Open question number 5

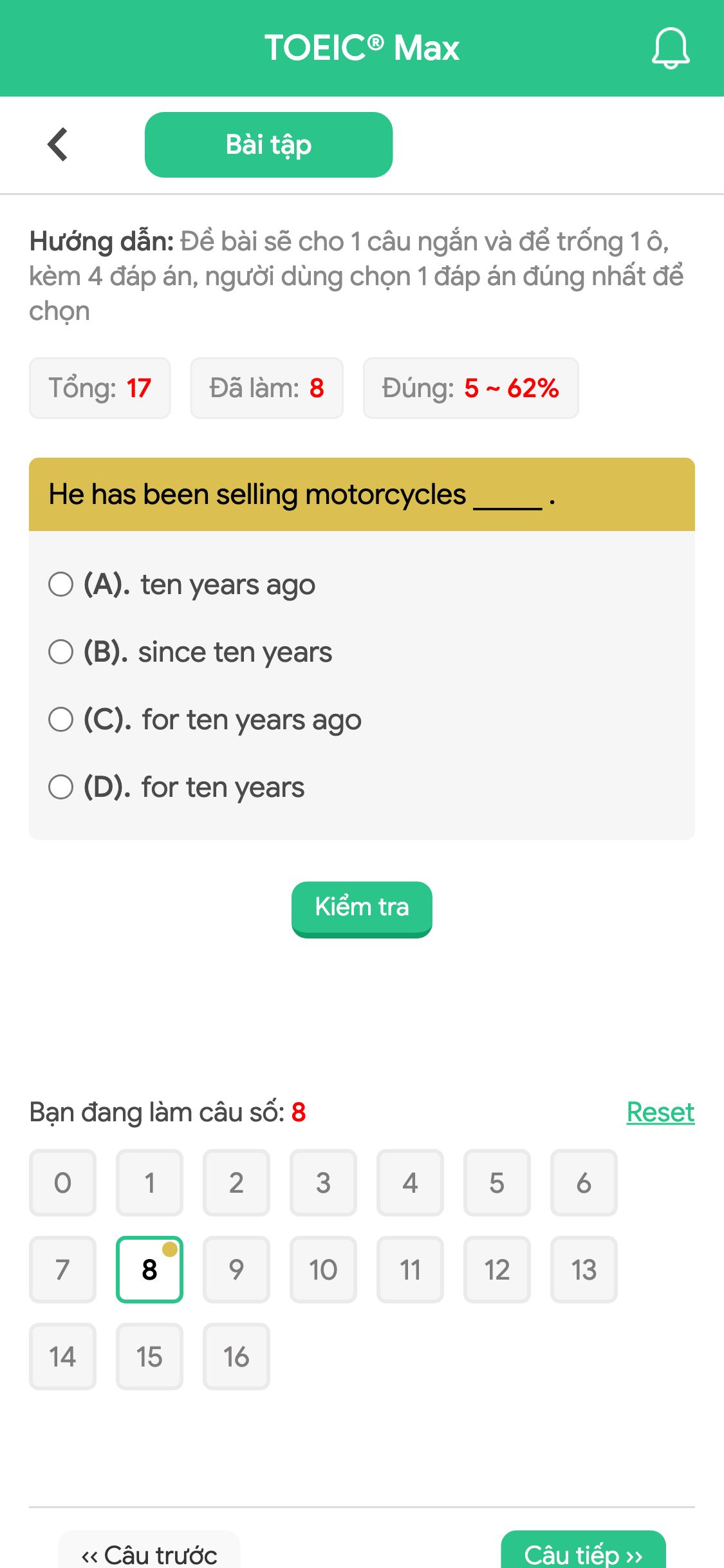(x=497, y=1182)
